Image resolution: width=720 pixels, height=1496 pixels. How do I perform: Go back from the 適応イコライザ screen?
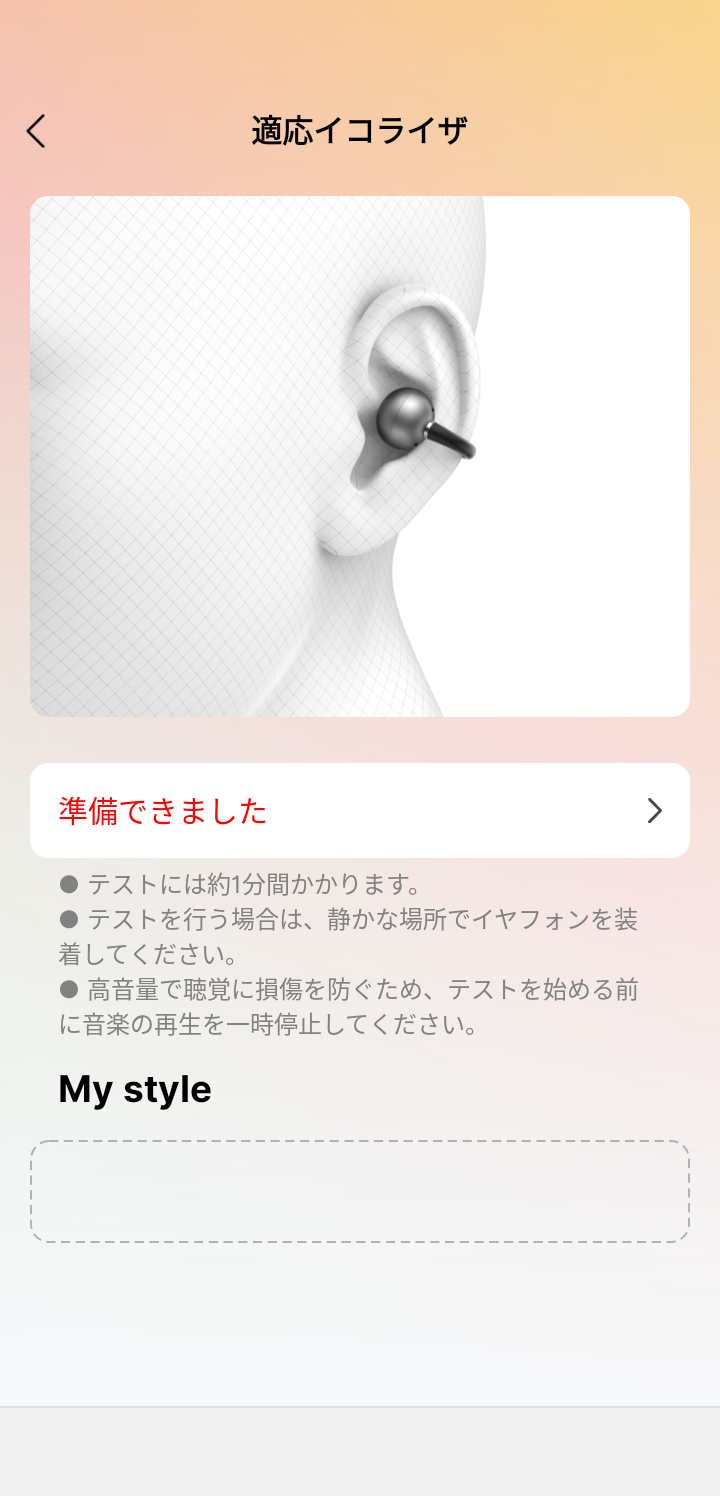[x=36, y=131]
